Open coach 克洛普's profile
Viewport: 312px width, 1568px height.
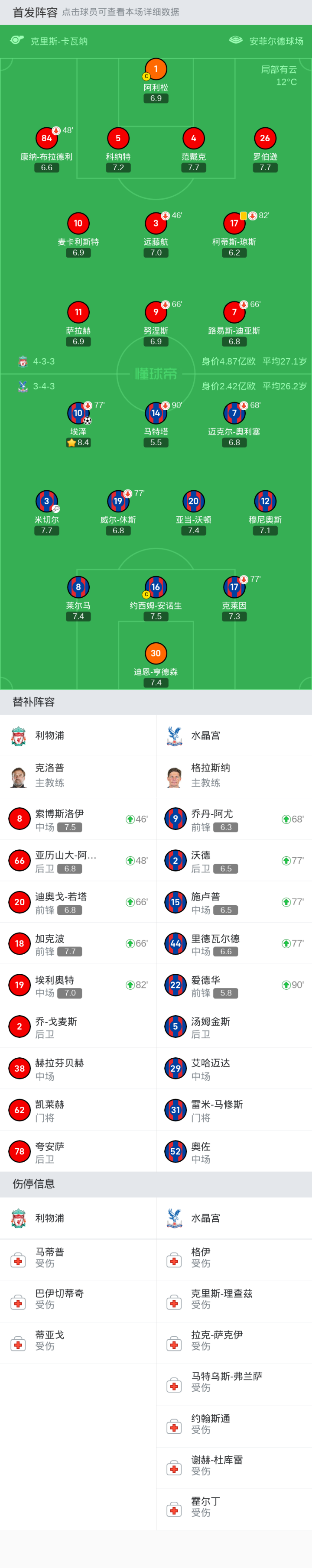pos(78,776)
